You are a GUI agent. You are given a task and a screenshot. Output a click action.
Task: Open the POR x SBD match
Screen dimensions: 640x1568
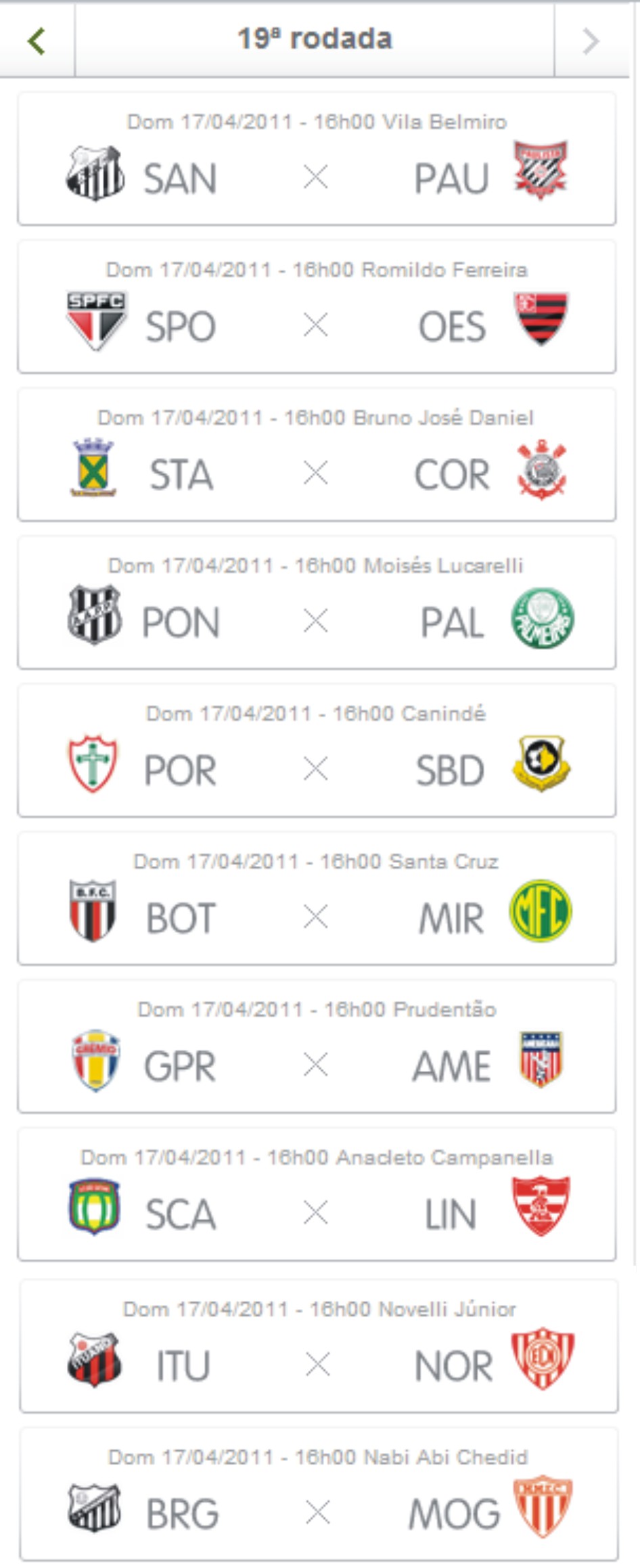tap(316, 752)
